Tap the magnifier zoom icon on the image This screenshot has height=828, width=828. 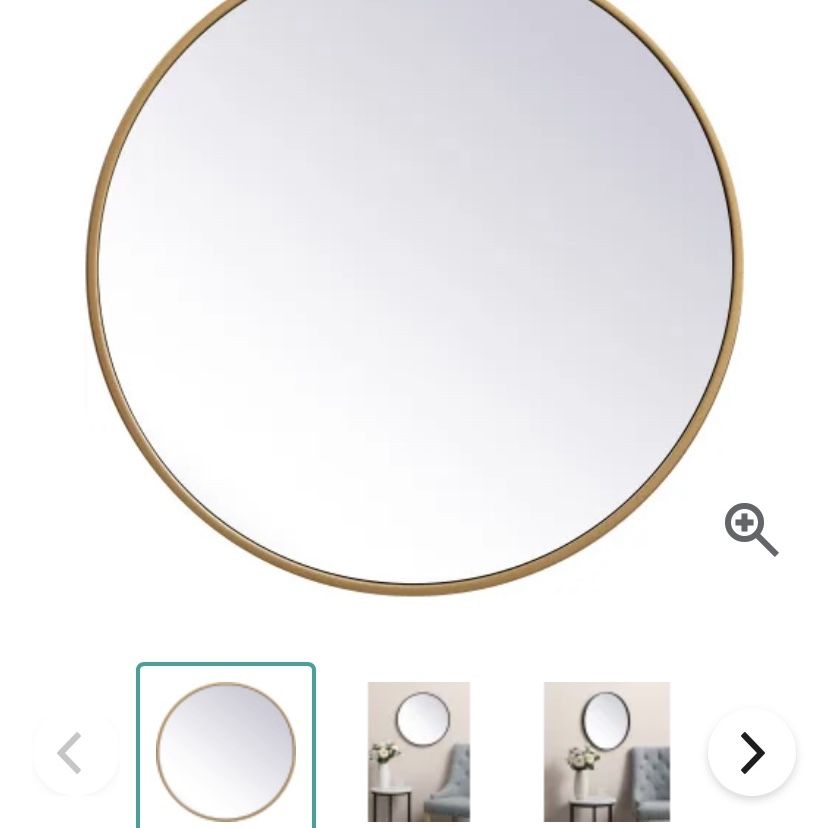pyautogui.click(x=751, y=529)
